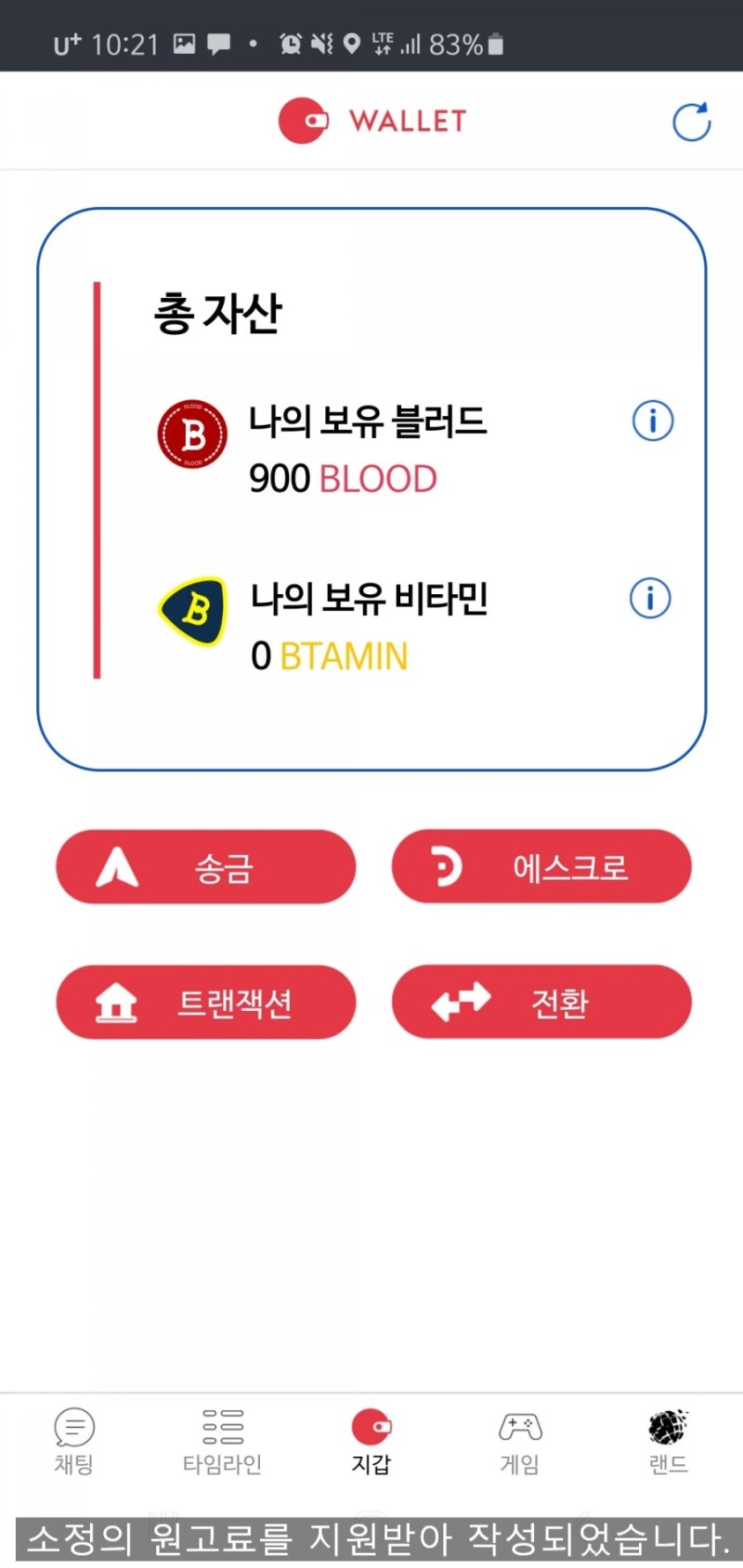View the 트랜잭션 transaction history

tap(206, 1002)
